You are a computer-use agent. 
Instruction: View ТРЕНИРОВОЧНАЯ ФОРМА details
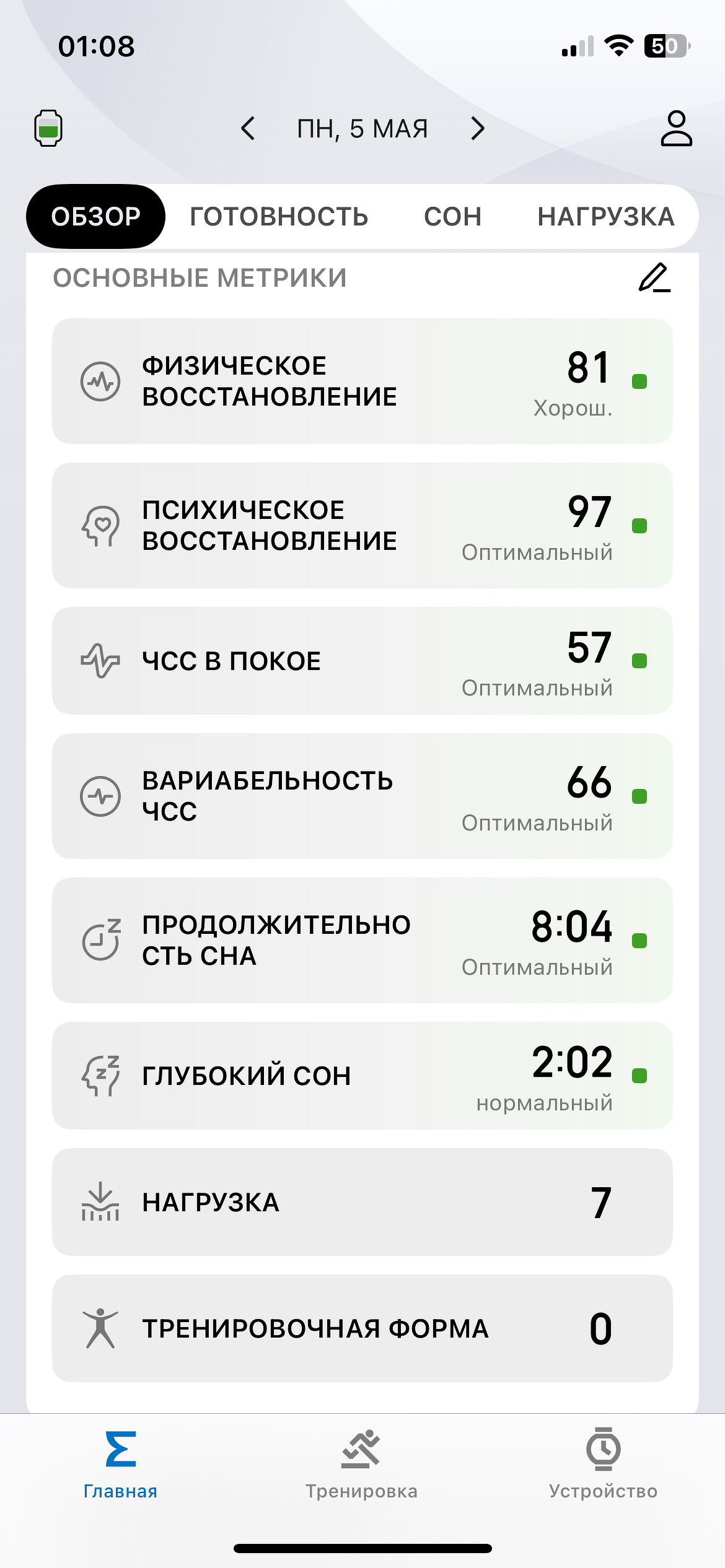coord(362,1328)
